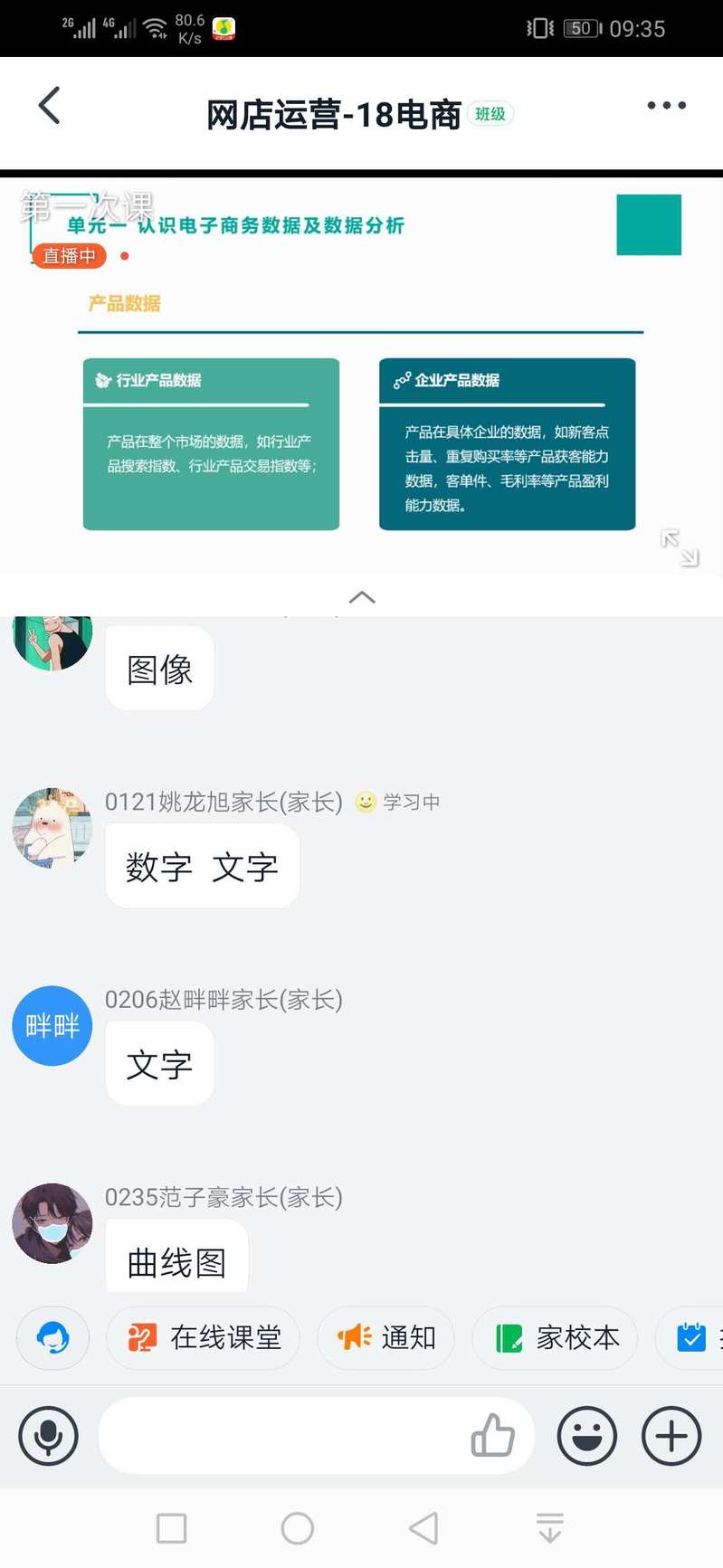Screen dimensions: 723x1568
Task: Focus the message text field
Action: point(281,1436)
